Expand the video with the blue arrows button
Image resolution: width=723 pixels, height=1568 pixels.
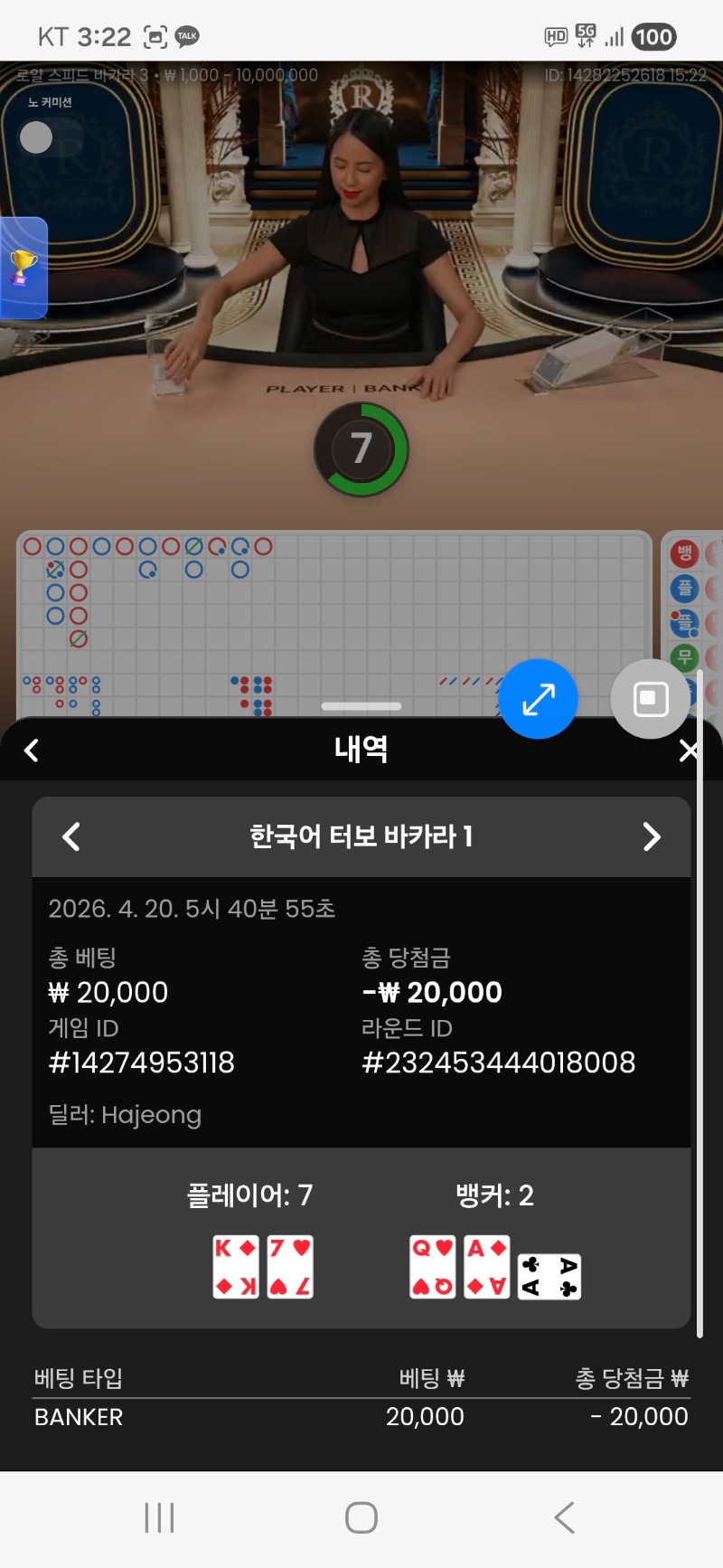539,699
